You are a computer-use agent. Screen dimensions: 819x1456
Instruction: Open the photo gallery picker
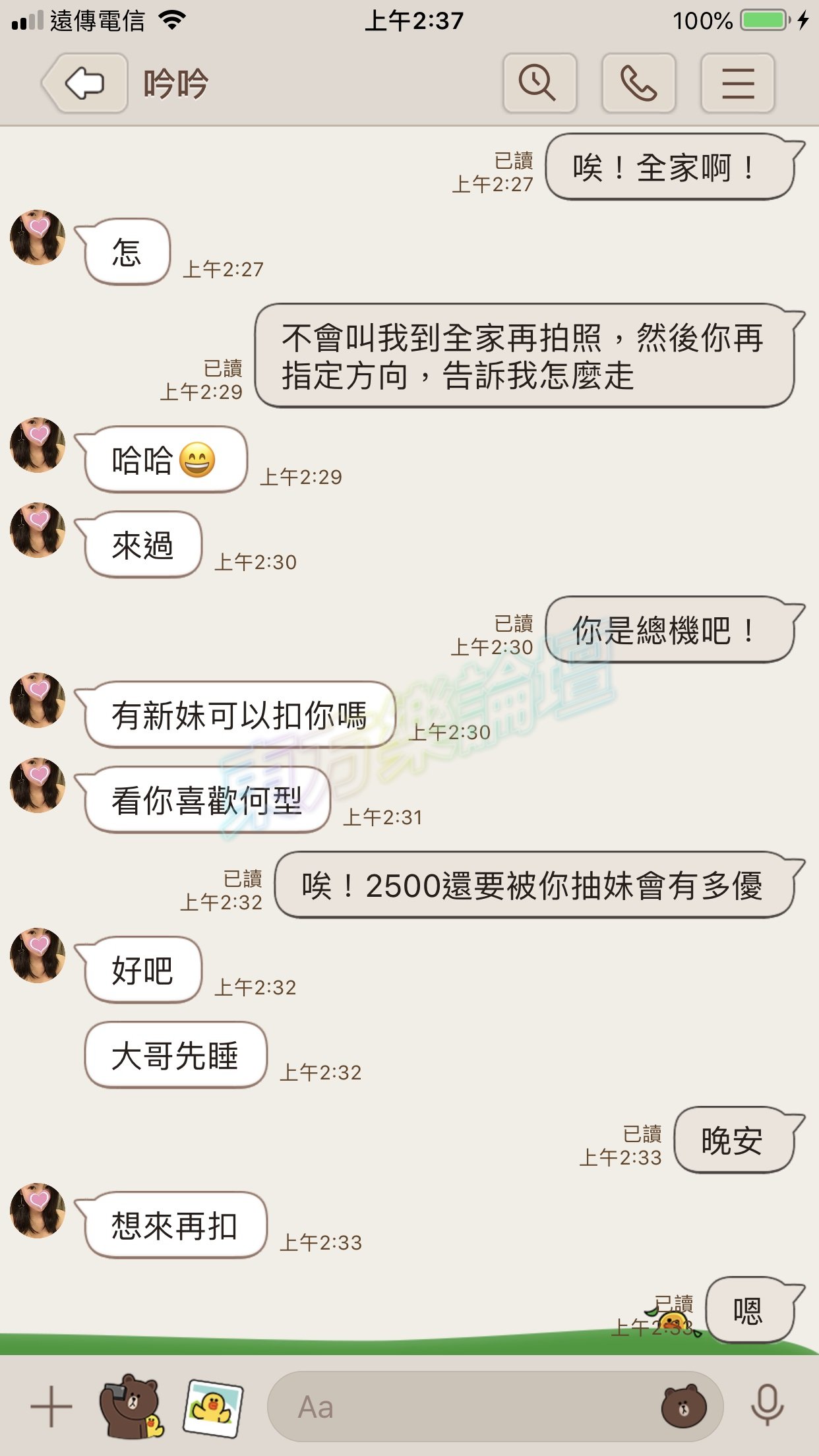pyautogui.click(x=213, y=1407)
